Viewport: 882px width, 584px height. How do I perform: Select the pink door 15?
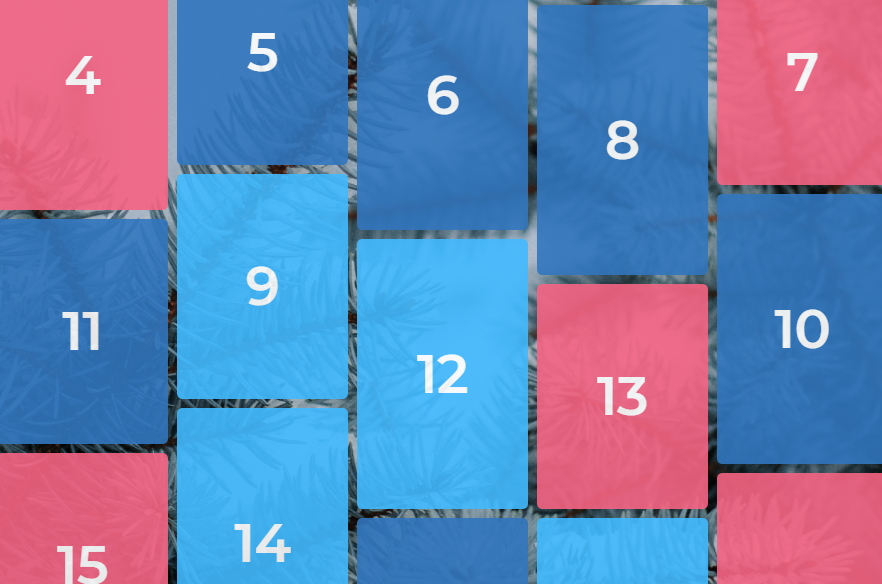point(83,525)
